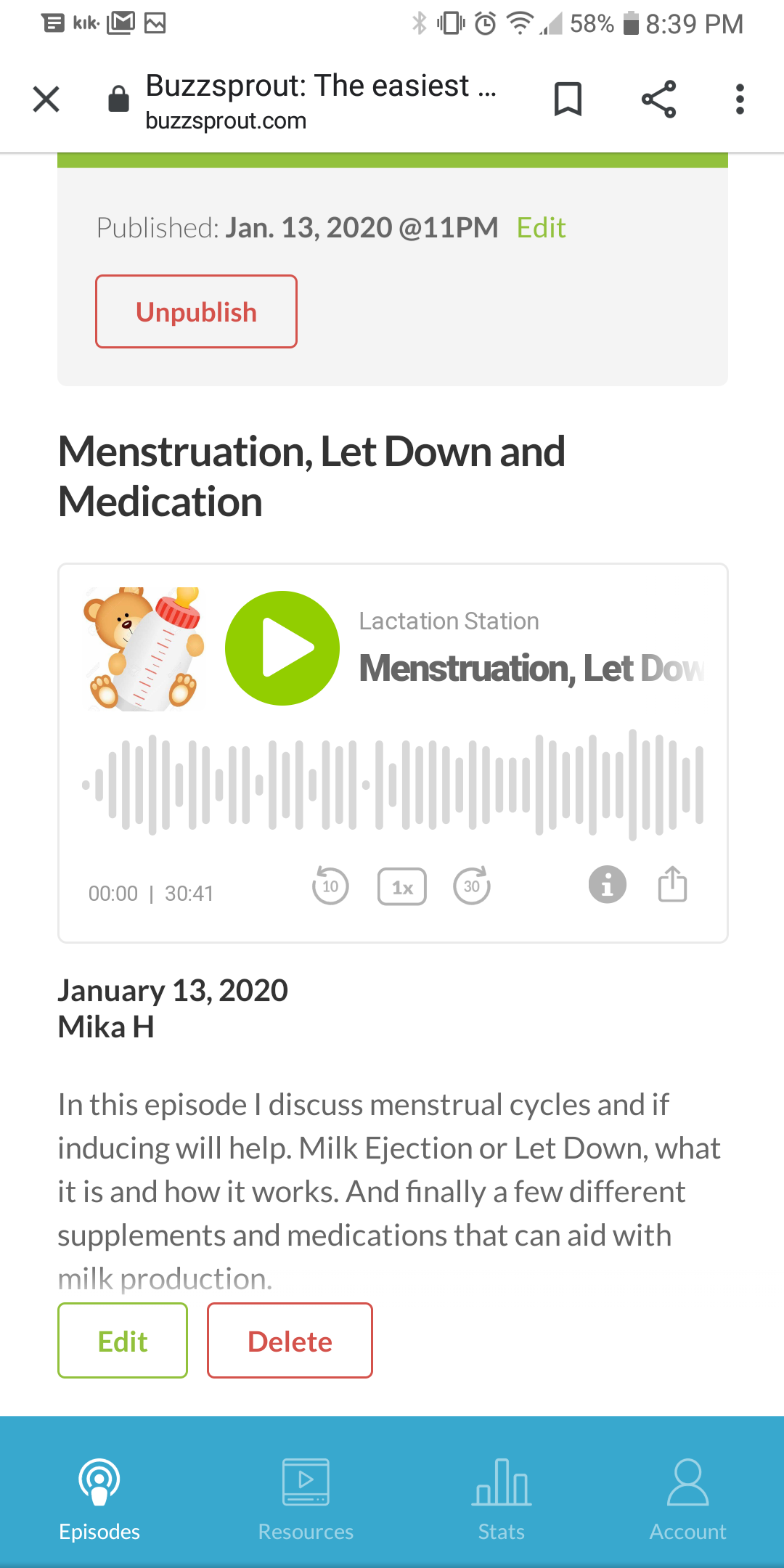784x1568 pixels.
Task: Open the episode info icon in player
Action: tap(607, 884)
